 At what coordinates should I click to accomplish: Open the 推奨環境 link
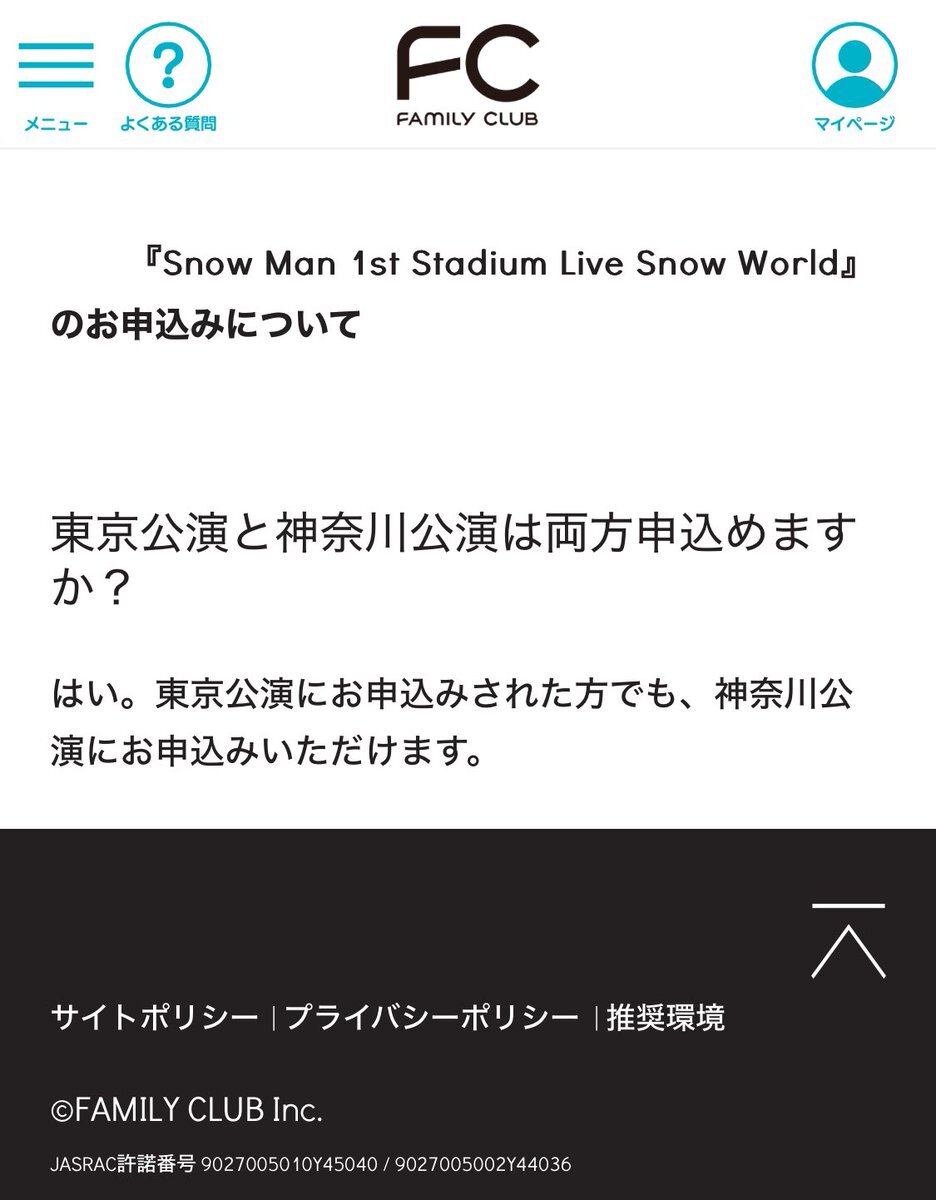point(666,1018)
